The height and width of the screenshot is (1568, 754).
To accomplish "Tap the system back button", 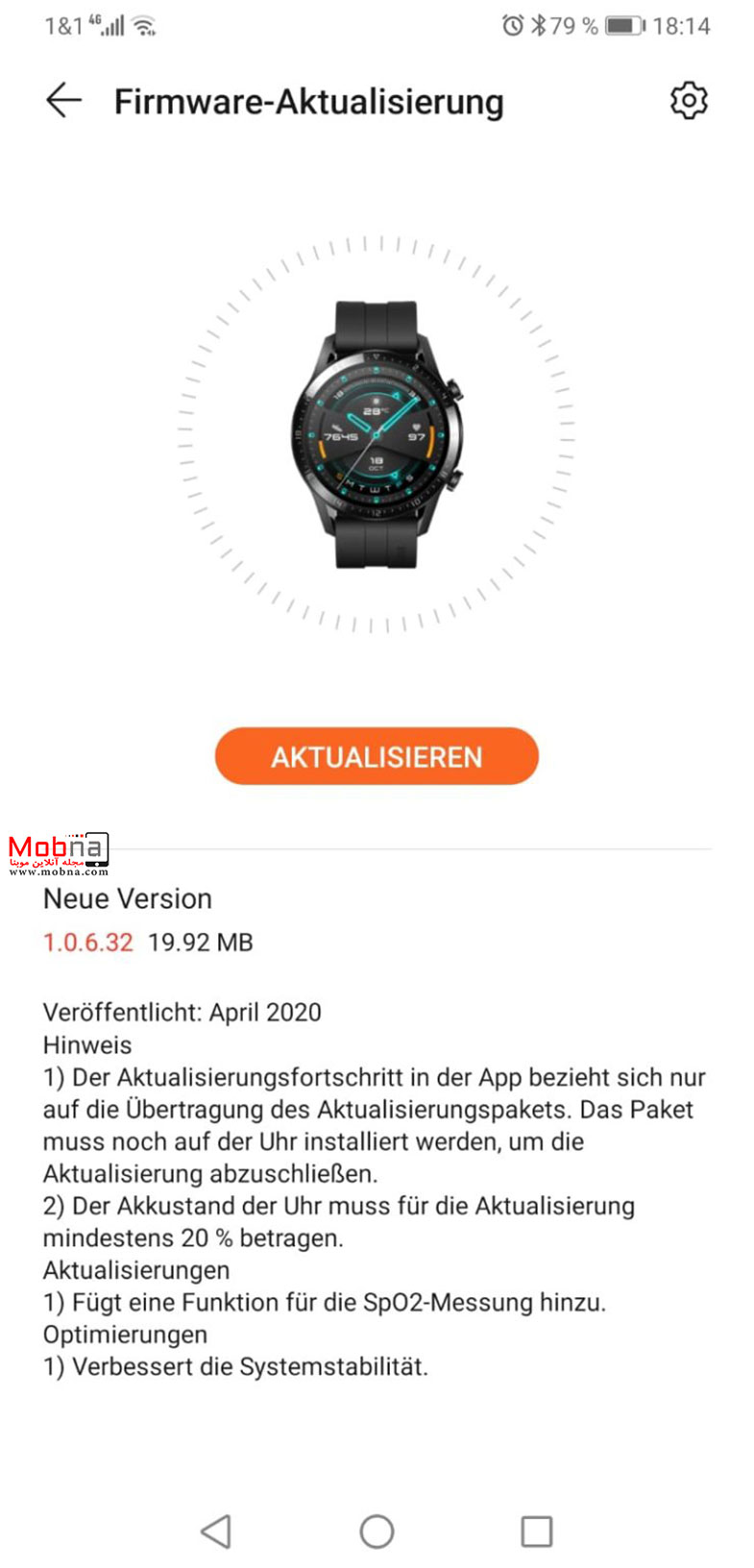I will pos(216,1531).
